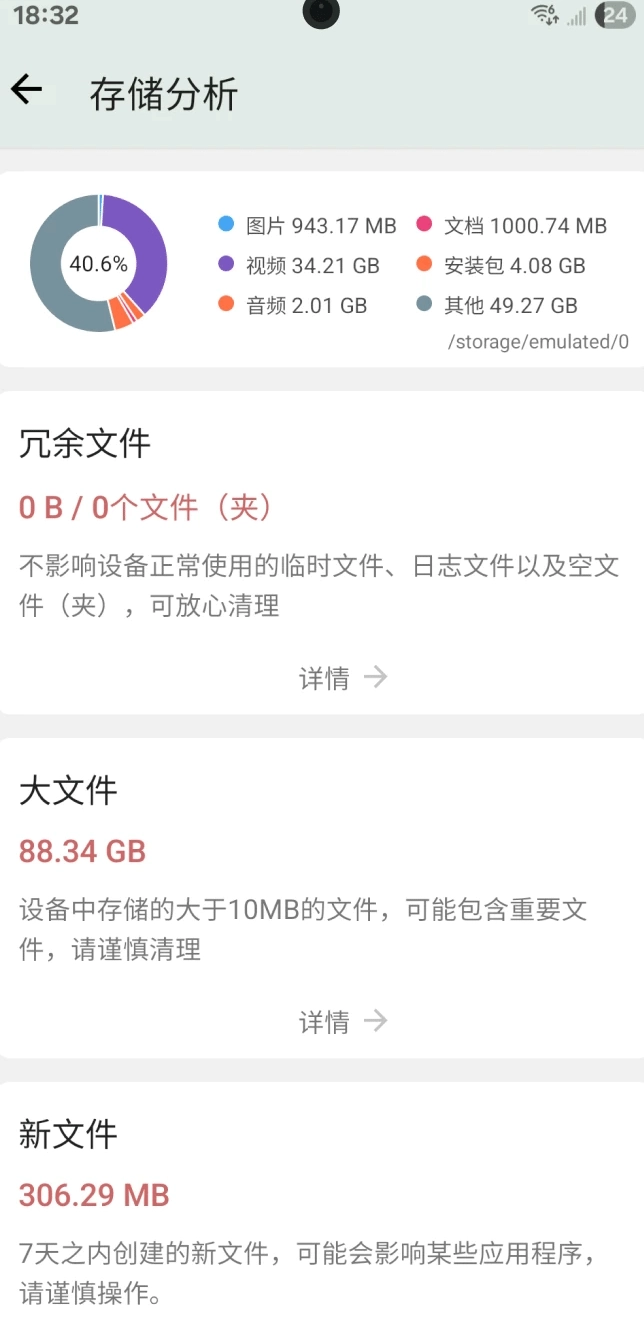Viewport: 644px width, 1337px height.
Task: Open 详情 for 冗余文件
Action: (x=342, y=678)
